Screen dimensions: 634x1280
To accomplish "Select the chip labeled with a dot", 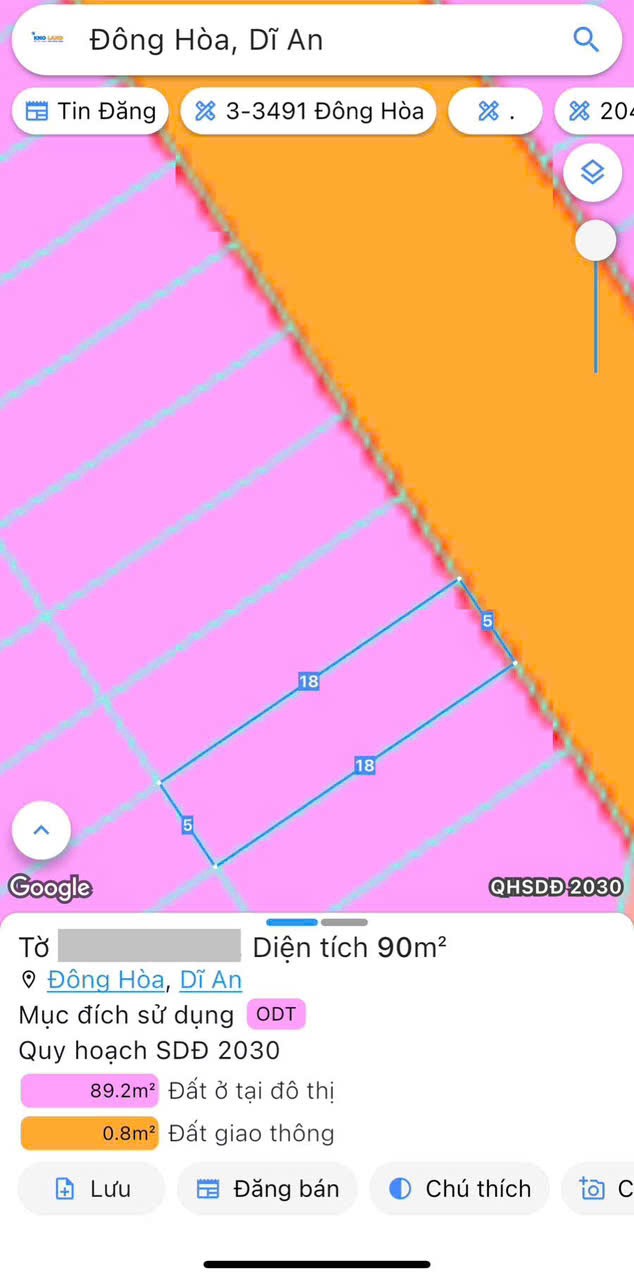I will pyautogui.click(x=496, y=111).
